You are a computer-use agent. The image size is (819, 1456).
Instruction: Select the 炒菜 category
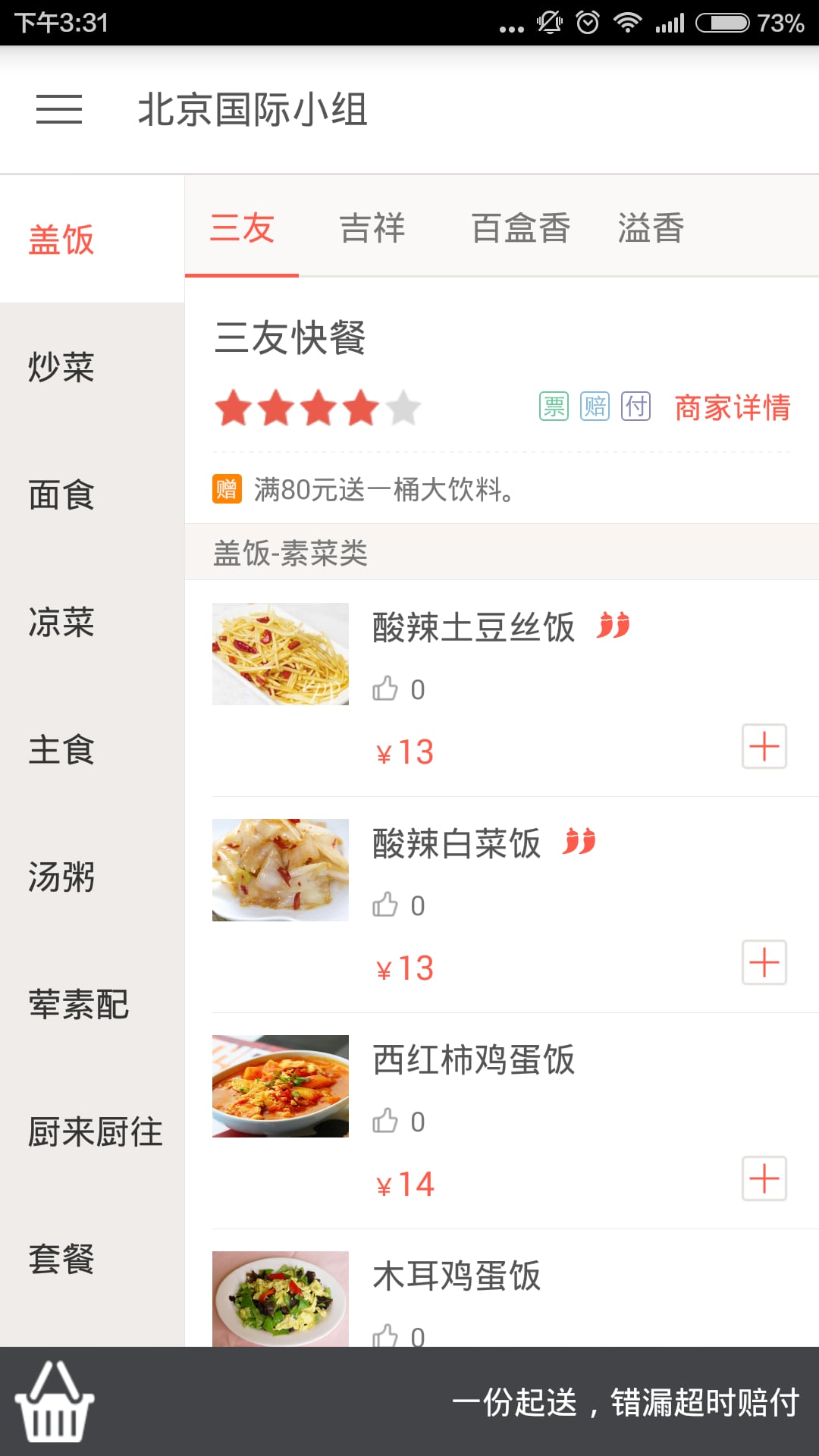61,368
